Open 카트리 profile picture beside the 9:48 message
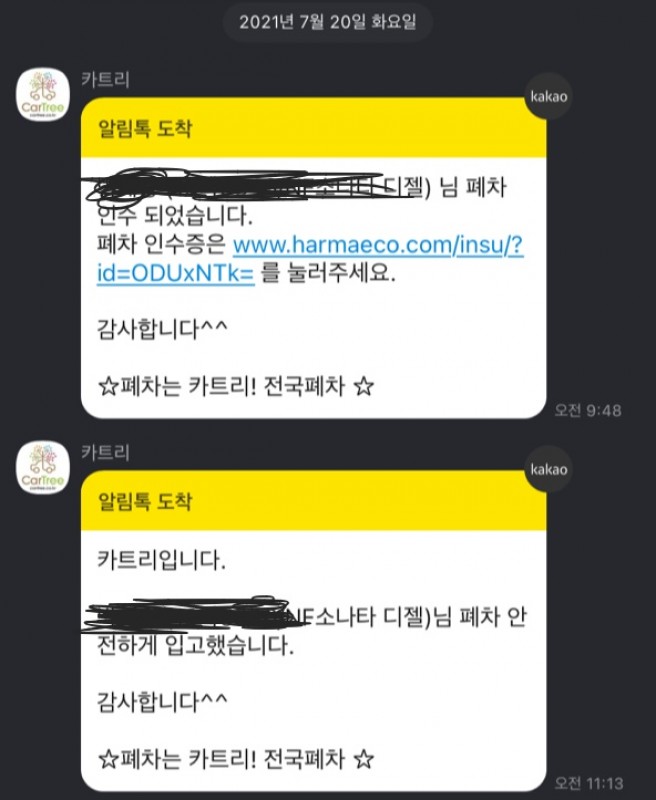Image resolution: width=656 pixels, height=800 pixels. pyautogui.click(x=43, y=96)
